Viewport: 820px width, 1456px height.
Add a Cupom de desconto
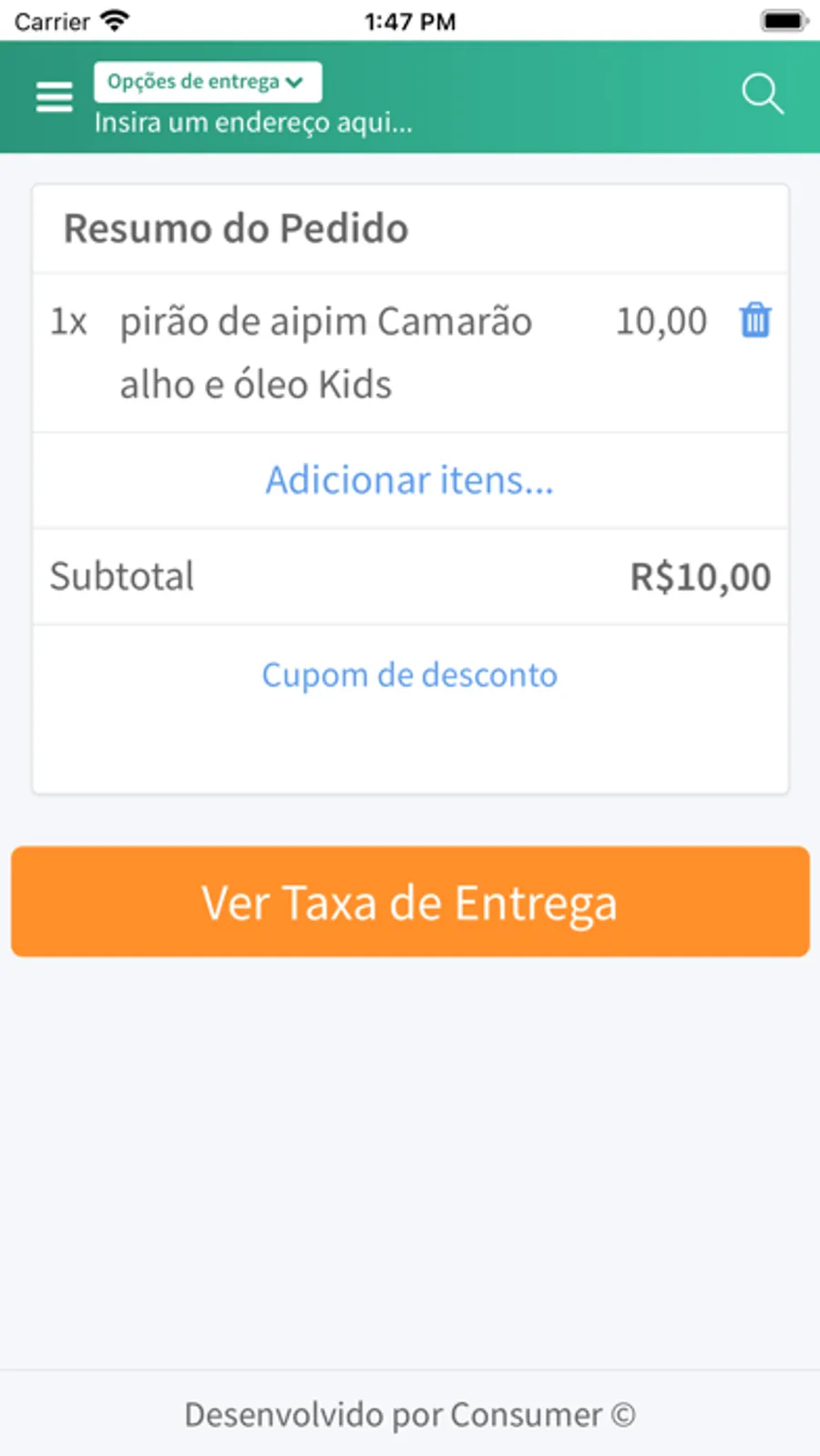(x=409, y=675)
